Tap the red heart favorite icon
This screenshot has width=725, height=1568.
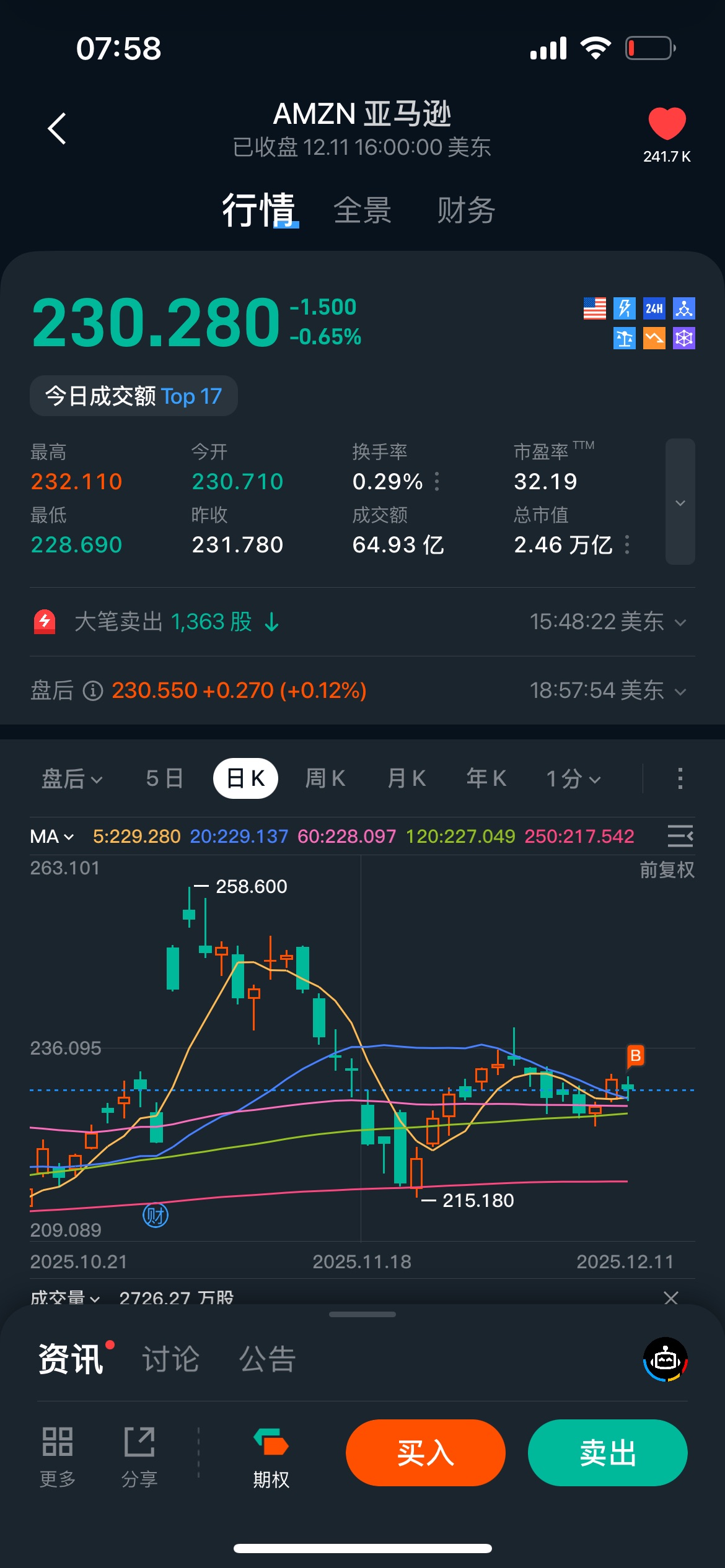pyautogui.click(x=667, y=123)
